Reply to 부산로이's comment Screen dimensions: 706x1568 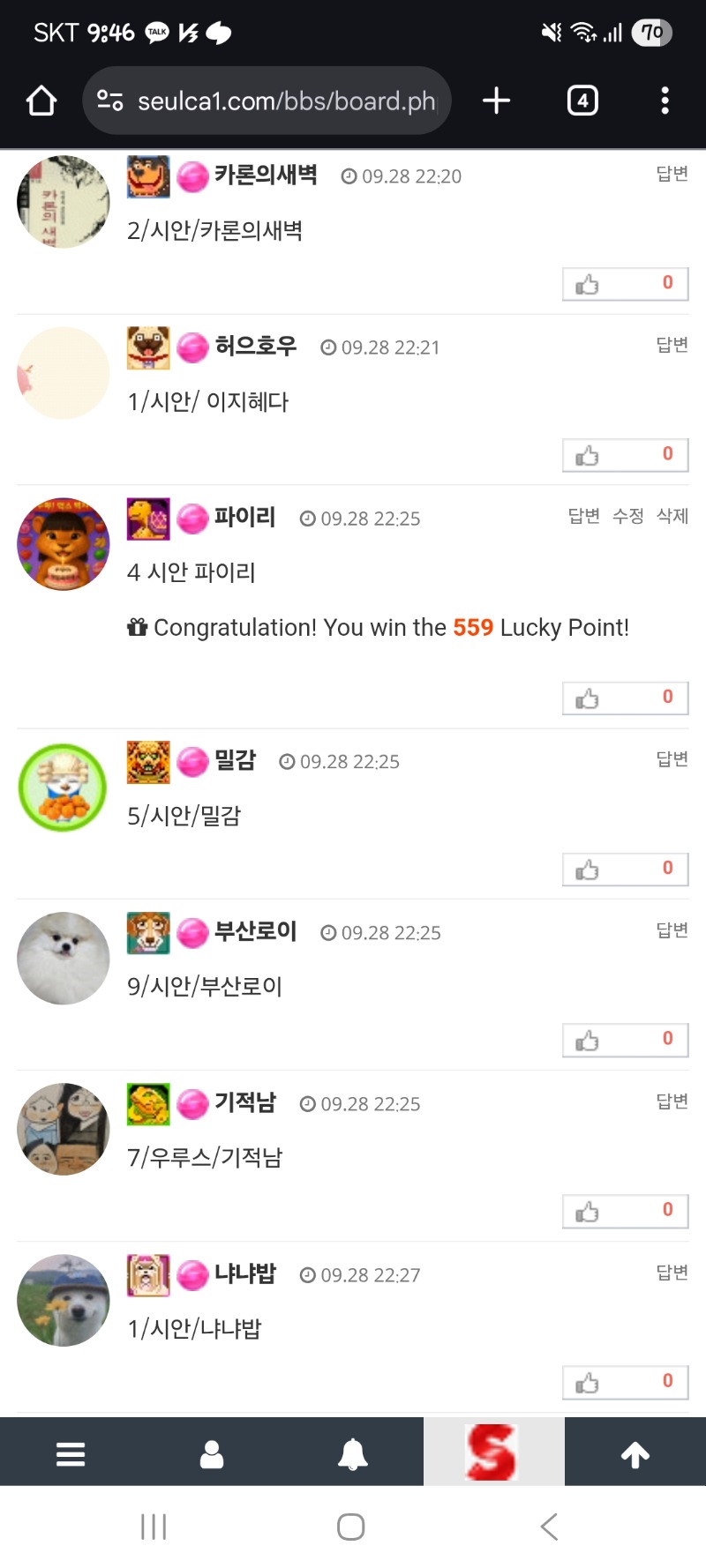click(672, 930)
